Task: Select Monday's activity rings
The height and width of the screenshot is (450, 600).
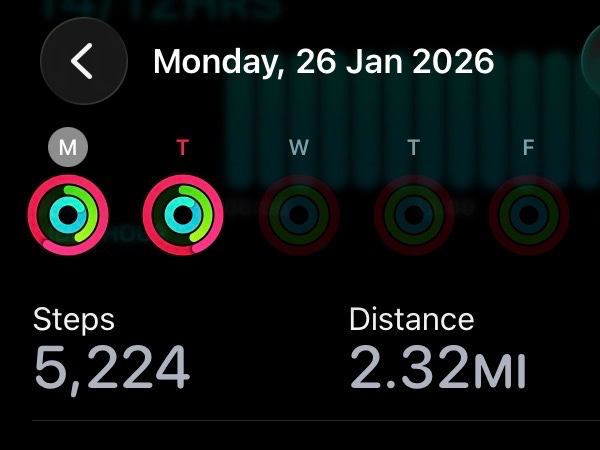Action: pos(68,216)
